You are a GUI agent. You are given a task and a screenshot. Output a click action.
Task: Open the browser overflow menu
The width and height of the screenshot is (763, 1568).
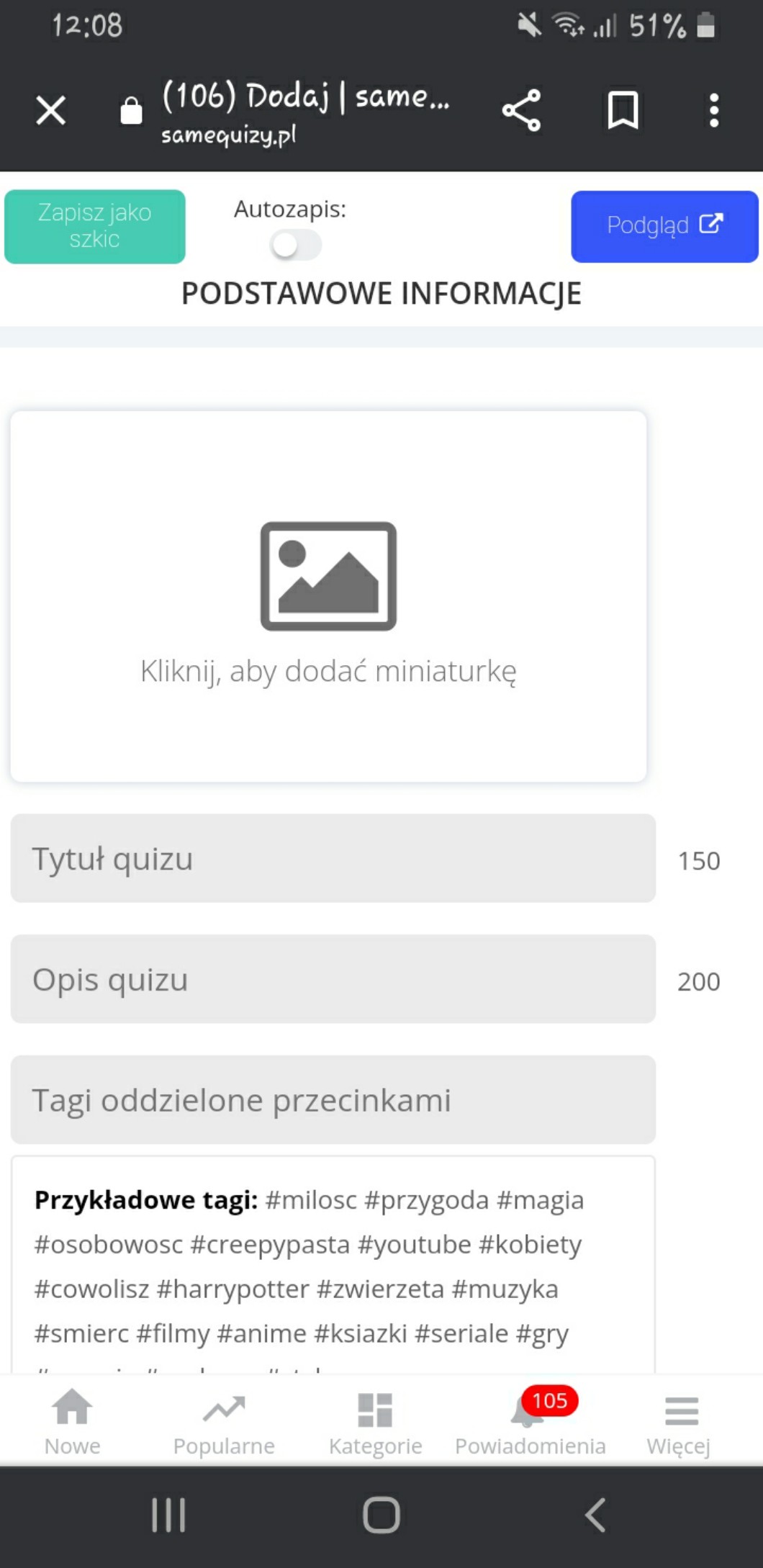pos(713,110)
